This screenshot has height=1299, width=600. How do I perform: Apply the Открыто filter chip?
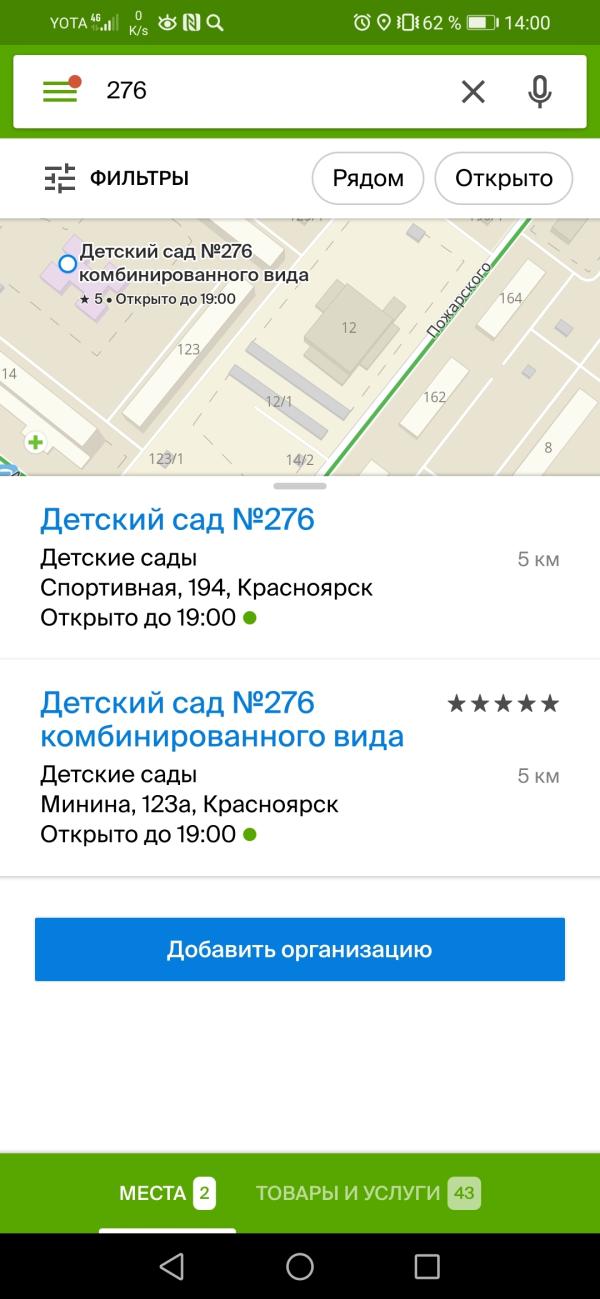tap(503, 179)
